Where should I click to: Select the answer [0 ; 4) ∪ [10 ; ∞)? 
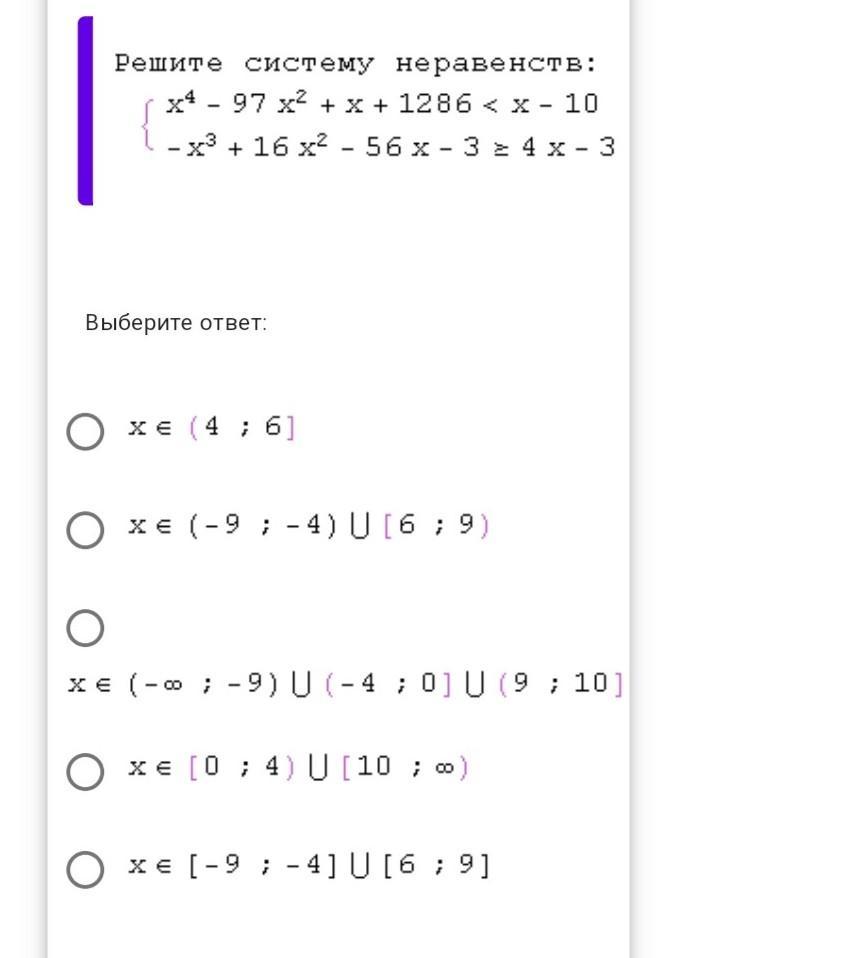pyautogui.click(x=85, y=772)
